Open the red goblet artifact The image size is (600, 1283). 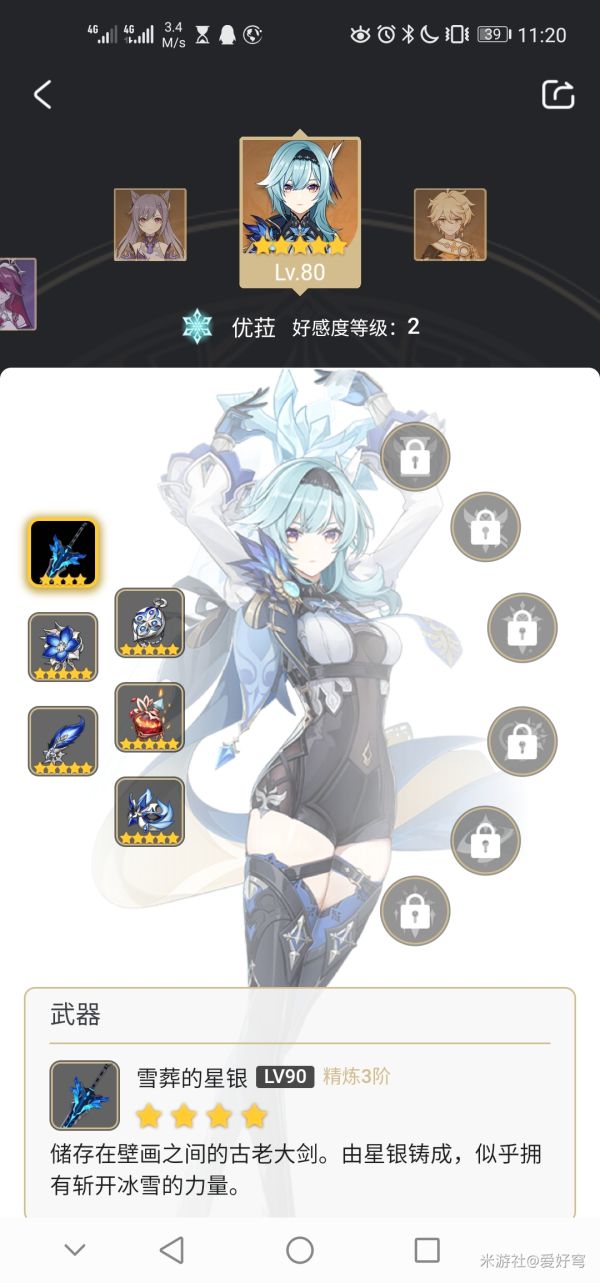coord(150,717)
